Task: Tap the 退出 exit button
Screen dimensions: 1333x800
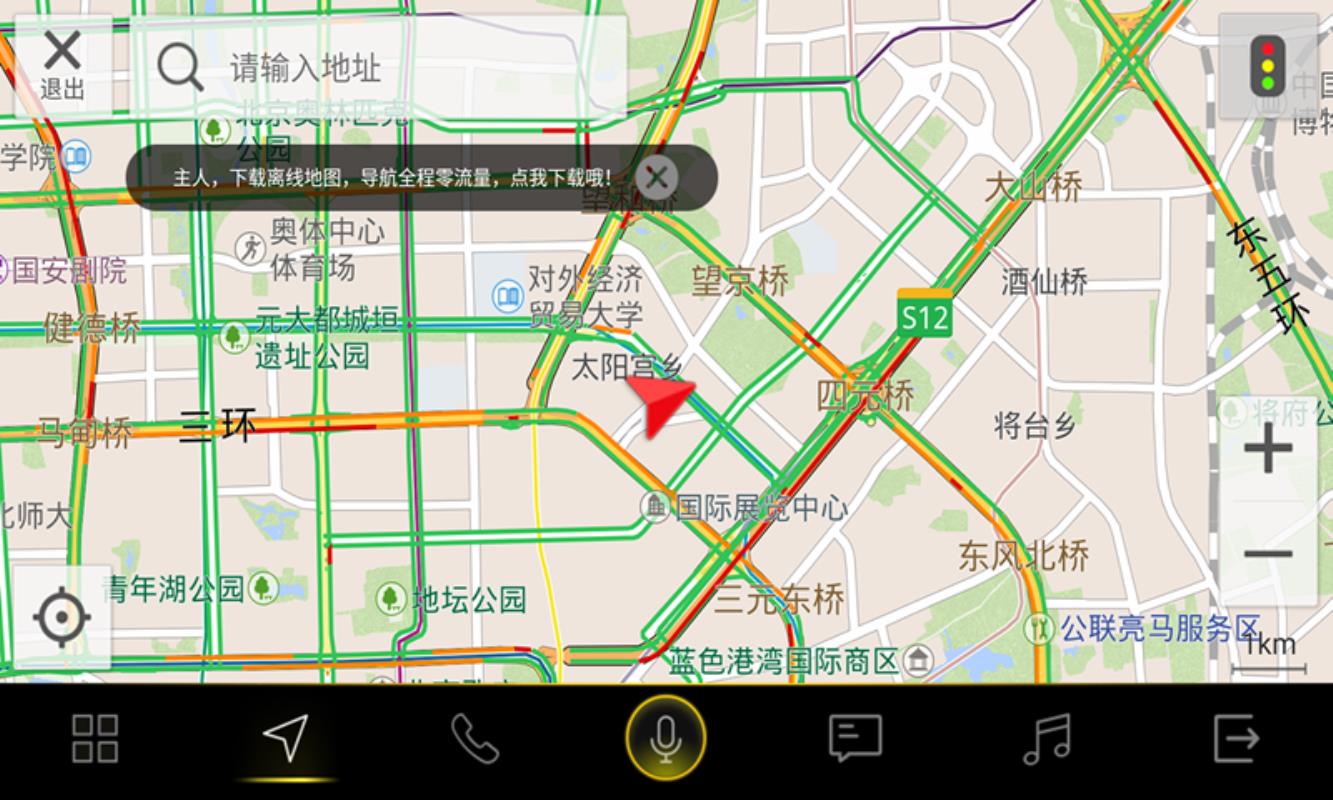Action: click(62, 65)
